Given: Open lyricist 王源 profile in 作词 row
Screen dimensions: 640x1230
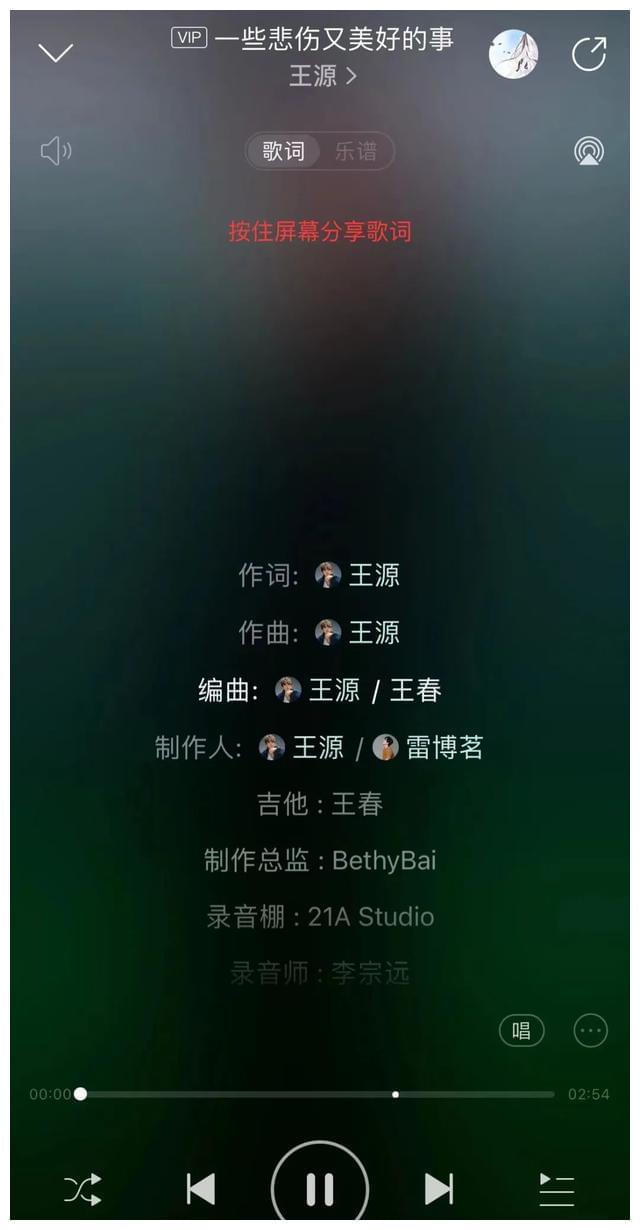Looking at the screenshot, I should click(x=360, y=575).
